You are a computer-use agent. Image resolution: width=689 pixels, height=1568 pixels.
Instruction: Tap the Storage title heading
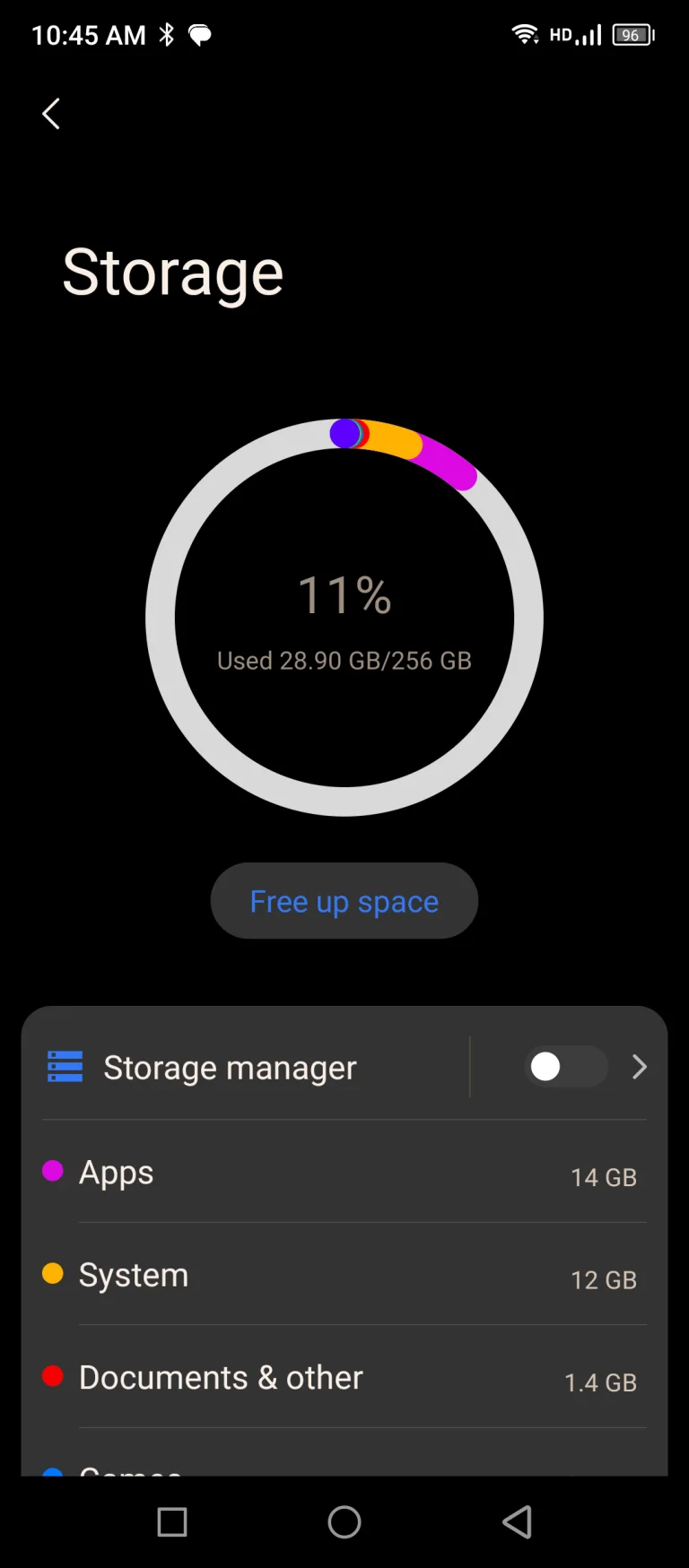tap(172, 272)
